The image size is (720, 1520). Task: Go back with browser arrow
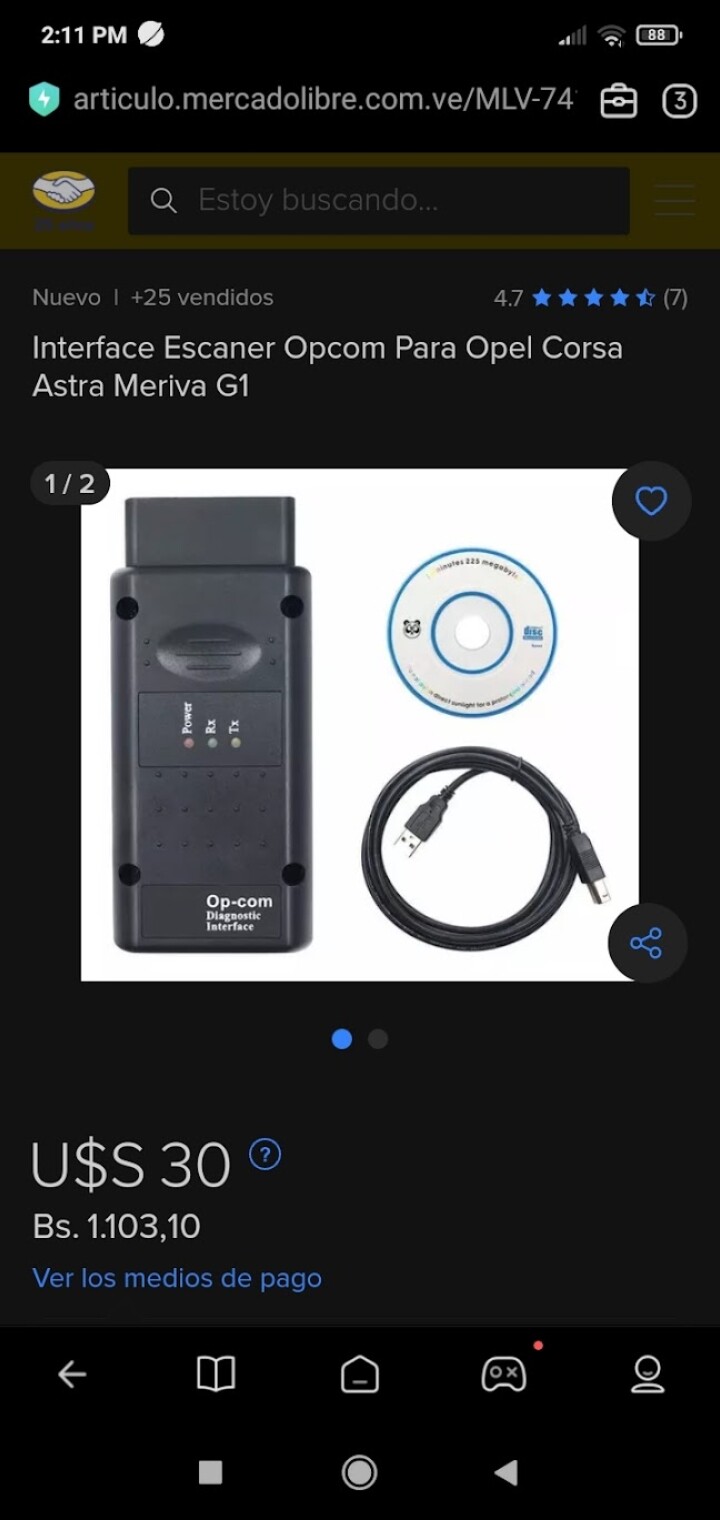point(72,1375)
